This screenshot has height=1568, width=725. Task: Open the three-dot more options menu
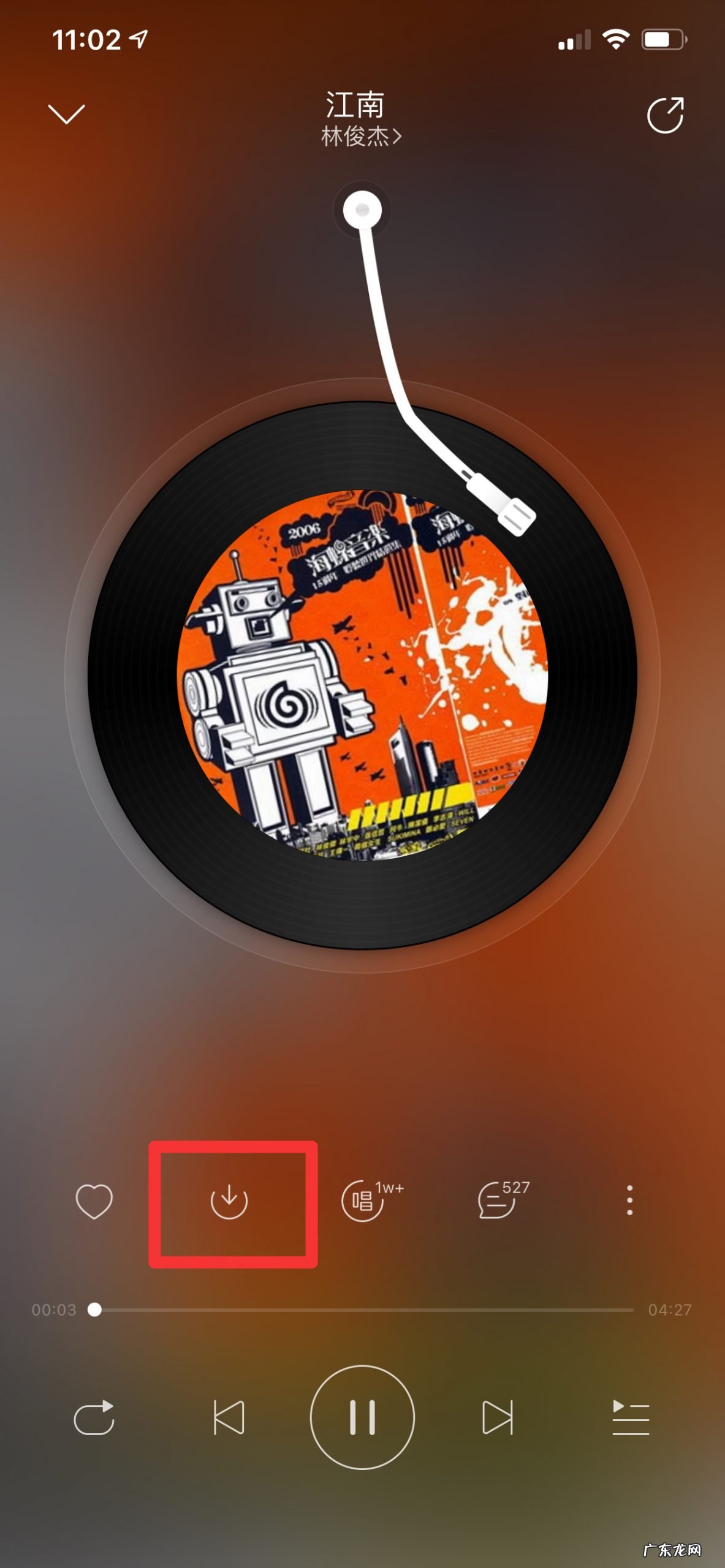[x=629, y=1200]
